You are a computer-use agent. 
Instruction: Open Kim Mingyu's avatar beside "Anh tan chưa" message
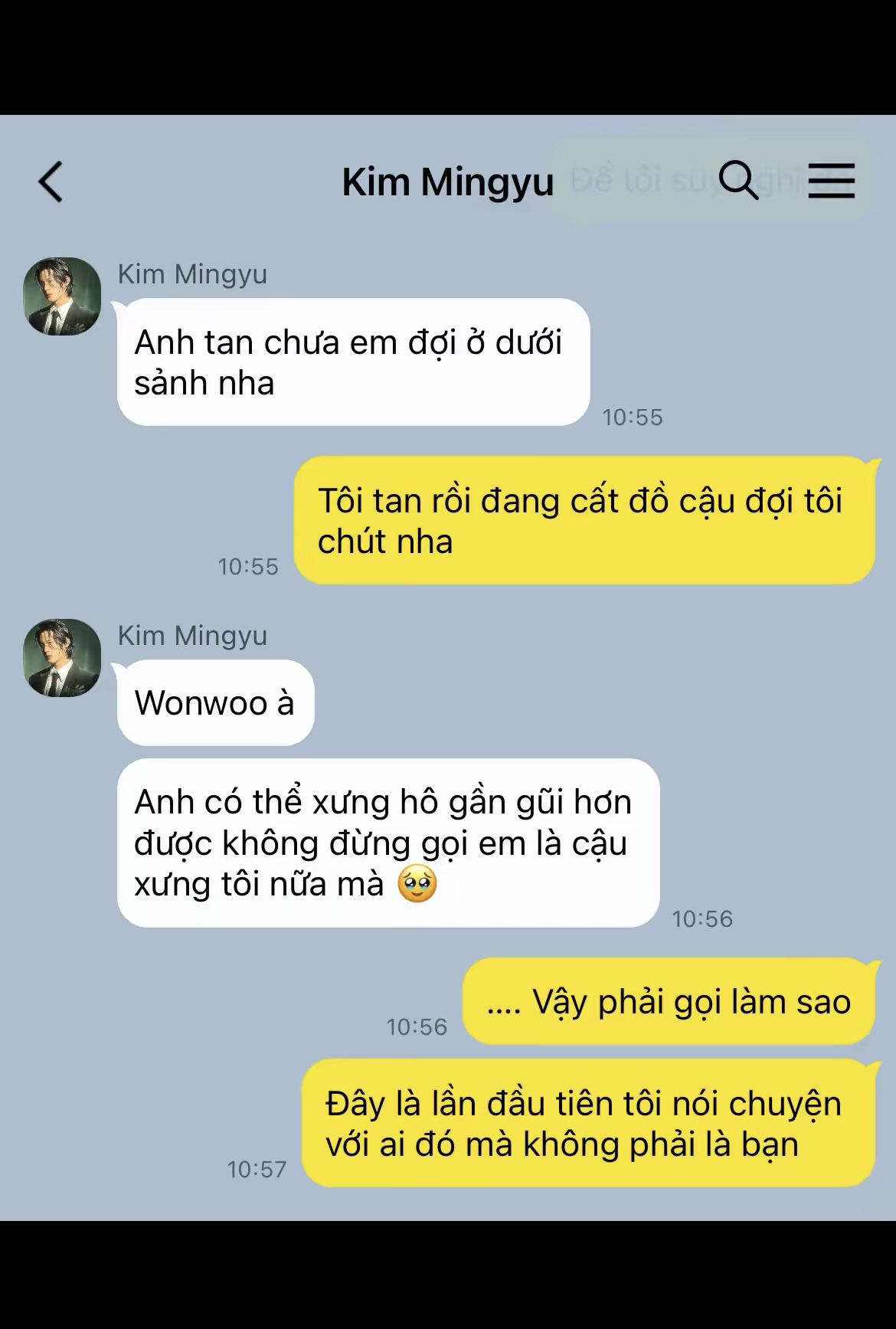tap(63, 296)
